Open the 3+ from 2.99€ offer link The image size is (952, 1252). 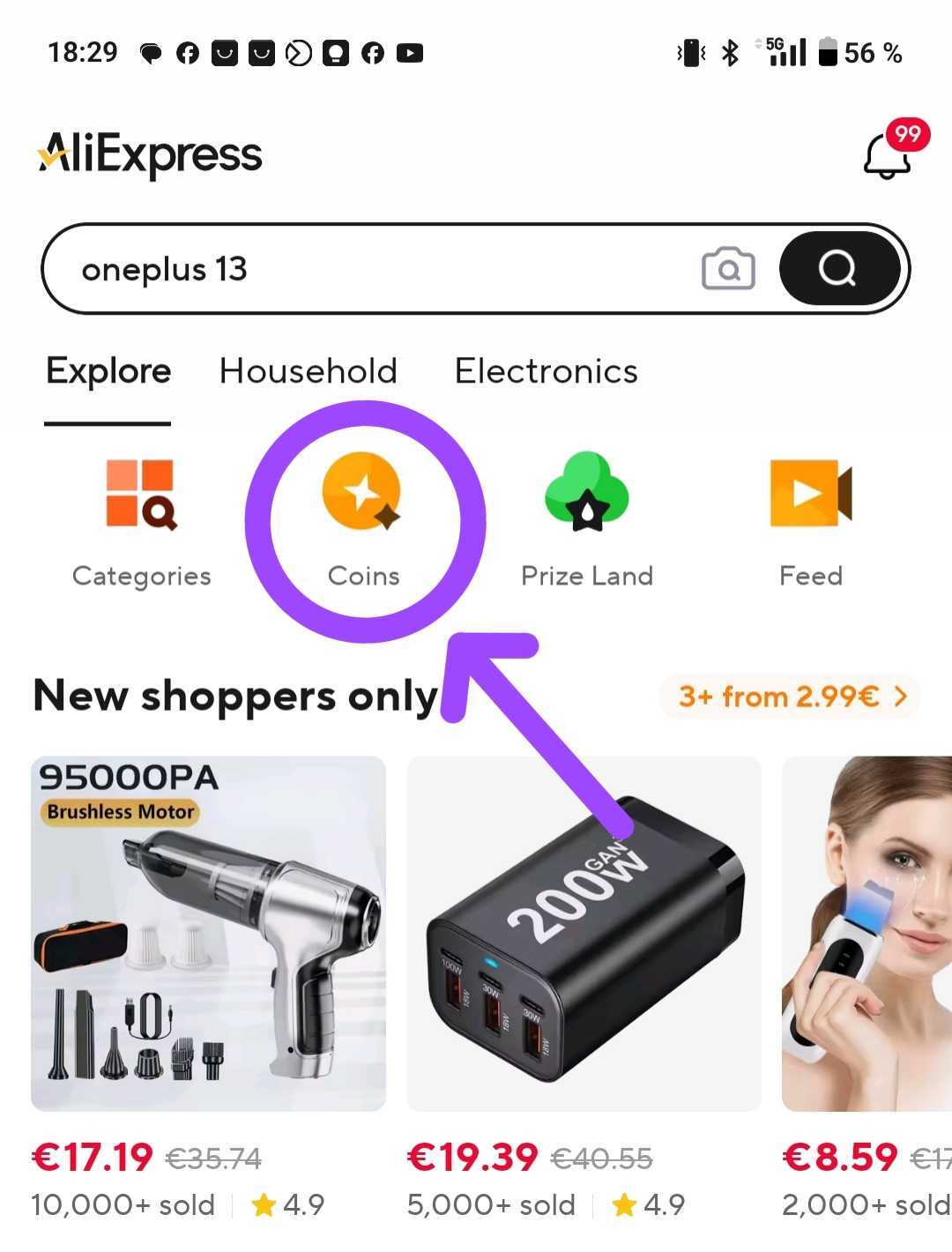pyautogui.click(x=790, y=697)
